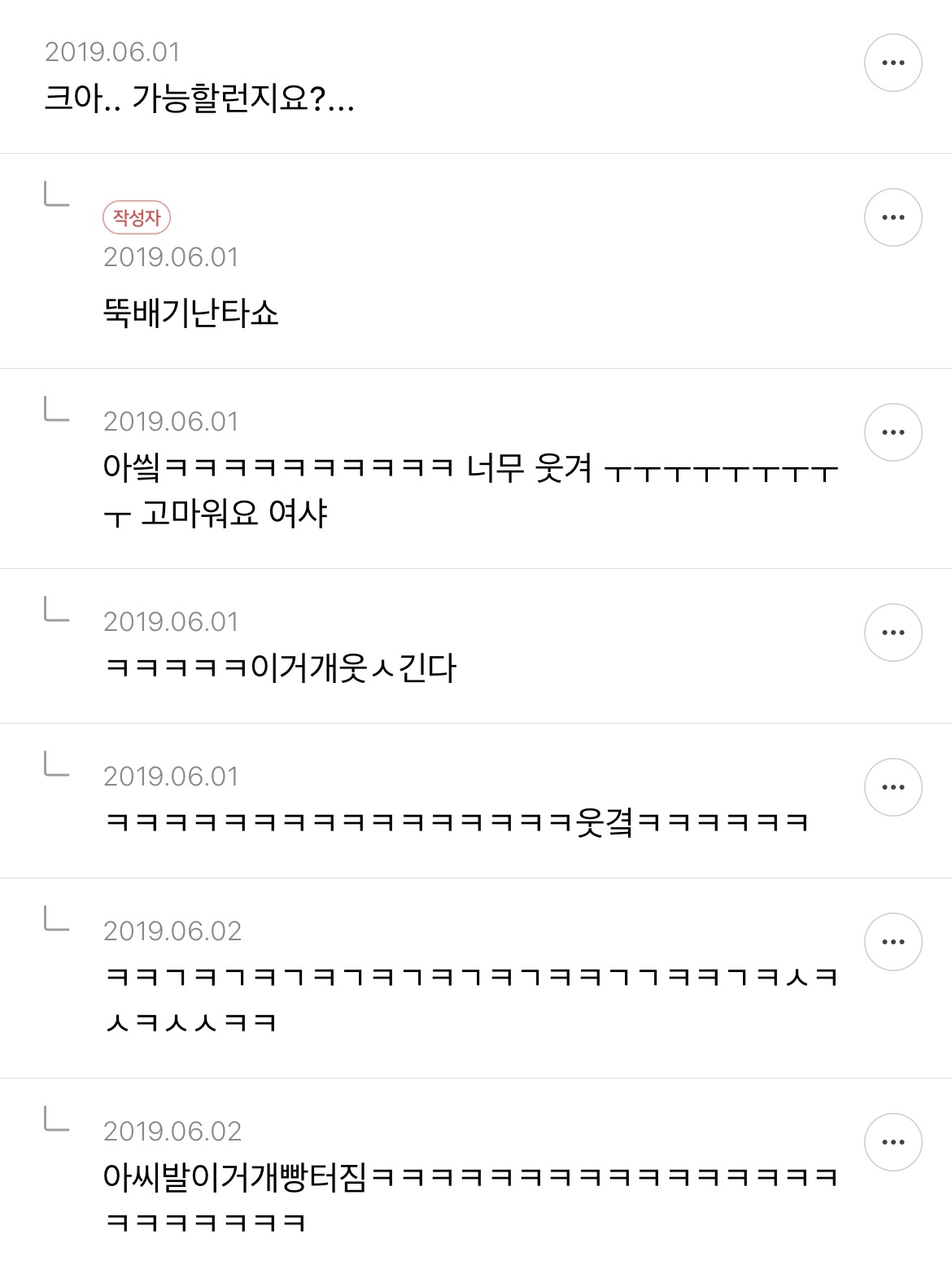Open more menu for the 이거개웃ㅅ긴다 reply
952x1261 pixels.
[x=893, y=633]
